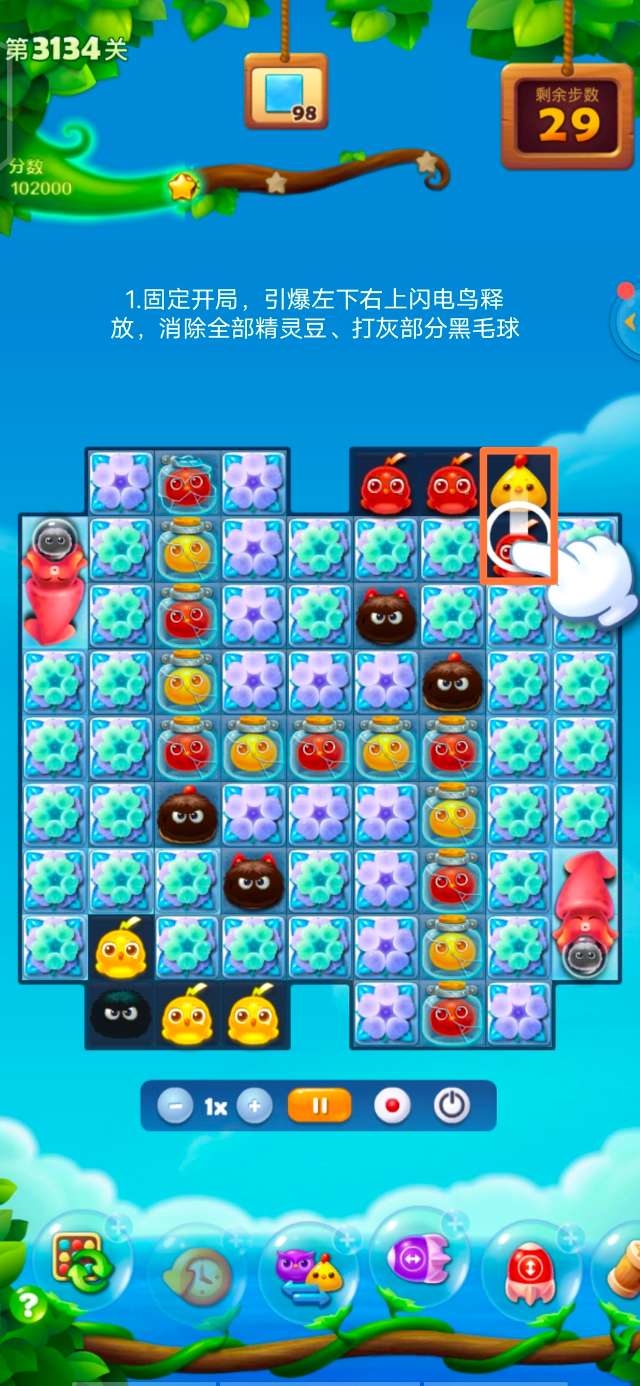Tap the black furball in bottom row
The width and height of the screenshot is (640, 1386).
122,1015
